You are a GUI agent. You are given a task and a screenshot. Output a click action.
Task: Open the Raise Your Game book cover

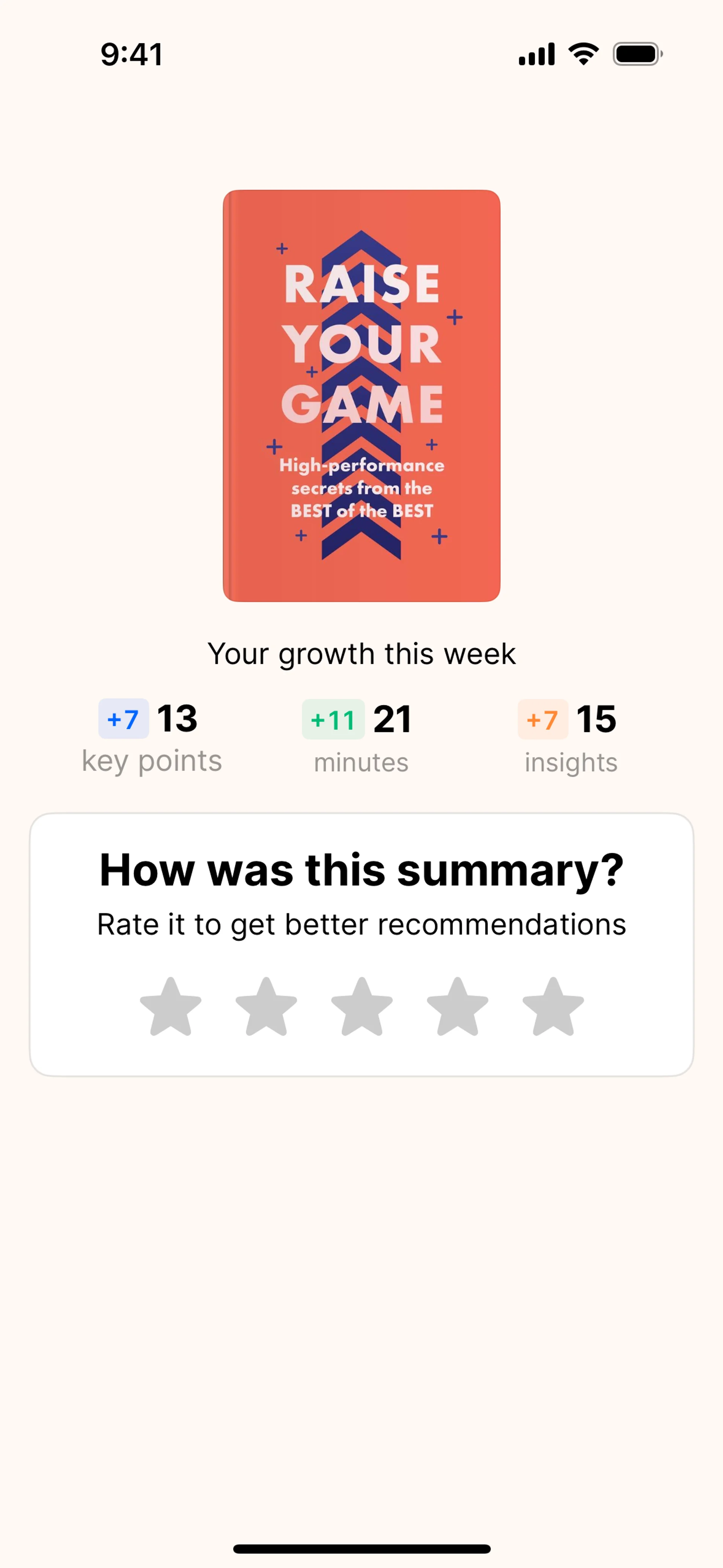pyautogui.click(x=361, y=396)
